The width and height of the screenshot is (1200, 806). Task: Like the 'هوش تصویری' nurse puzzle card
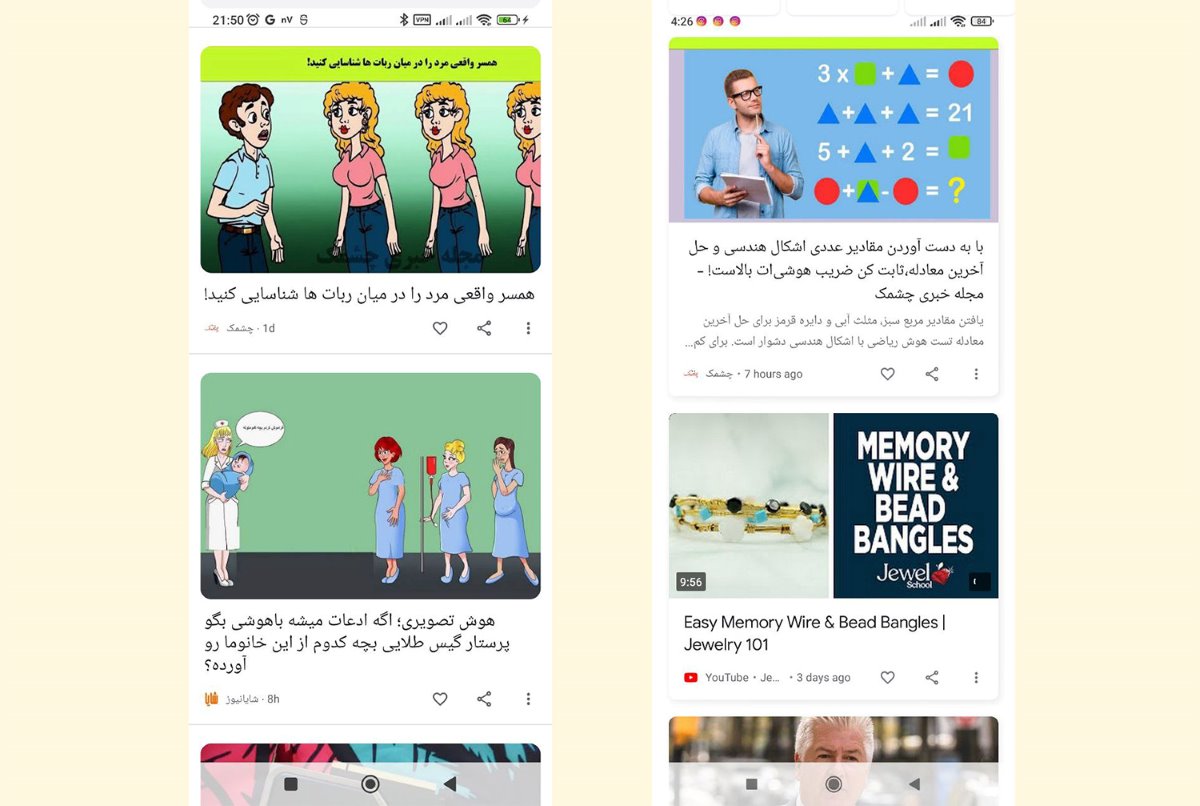point(440,699)
